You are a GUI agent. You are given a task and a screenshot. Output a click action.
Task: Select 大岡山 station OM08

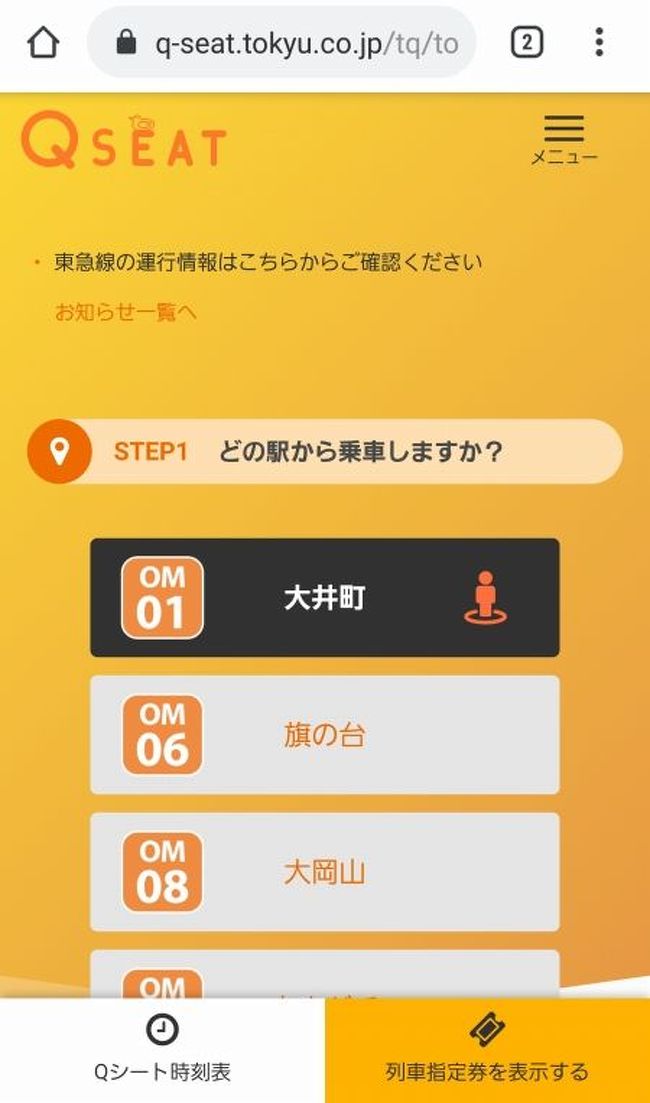tap(324, 872)
